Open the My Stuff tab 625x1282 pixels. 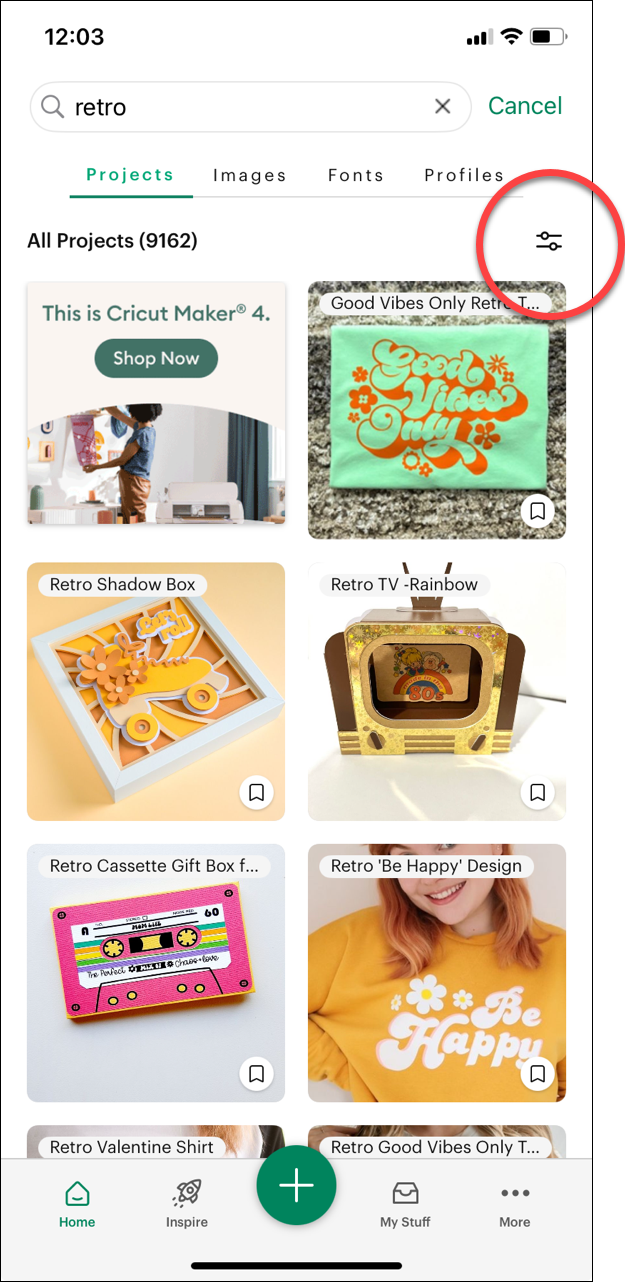click(x=404, y=1204)
